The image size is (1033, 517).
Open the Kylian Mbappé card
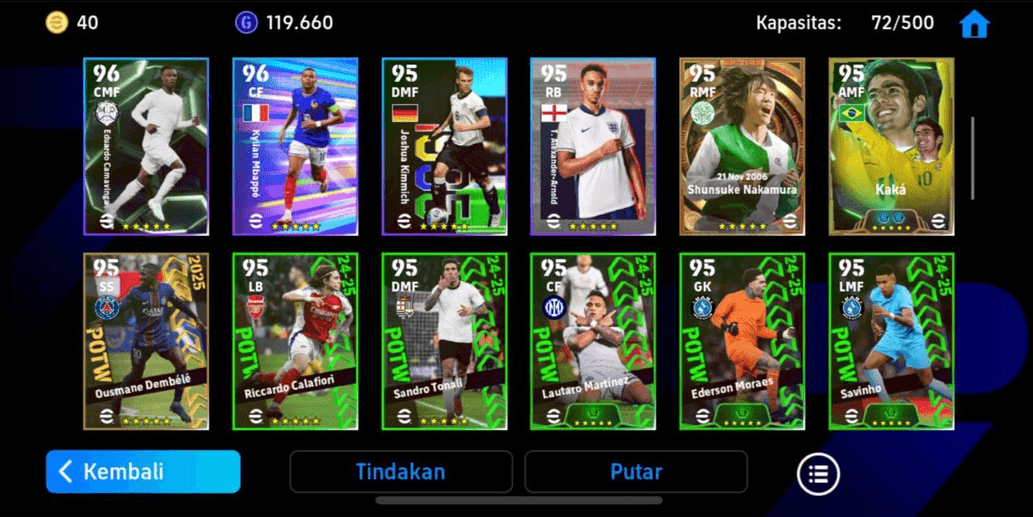[x=295, y=146]
